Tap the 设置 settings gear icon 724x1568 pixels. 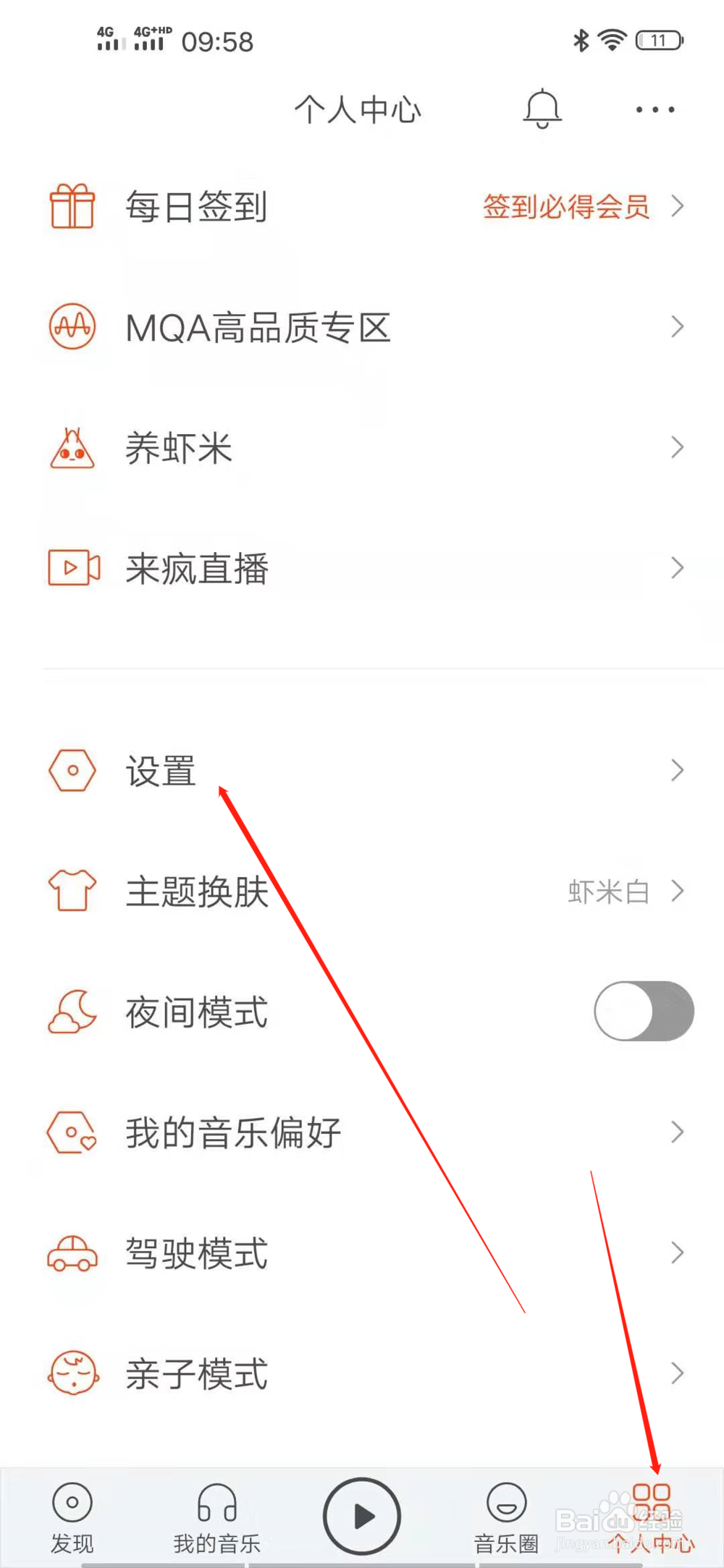point(71,771)
